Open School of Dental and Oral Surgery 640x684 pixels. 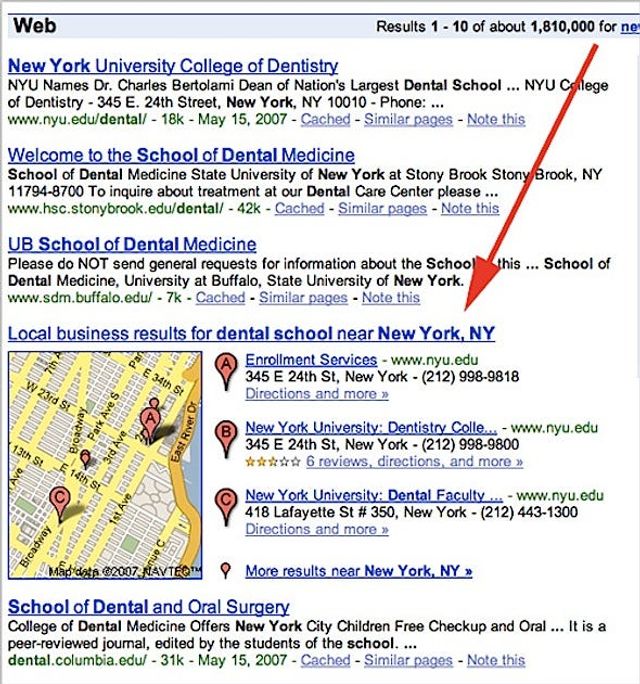pyautogui.click(x=148, y=607)
